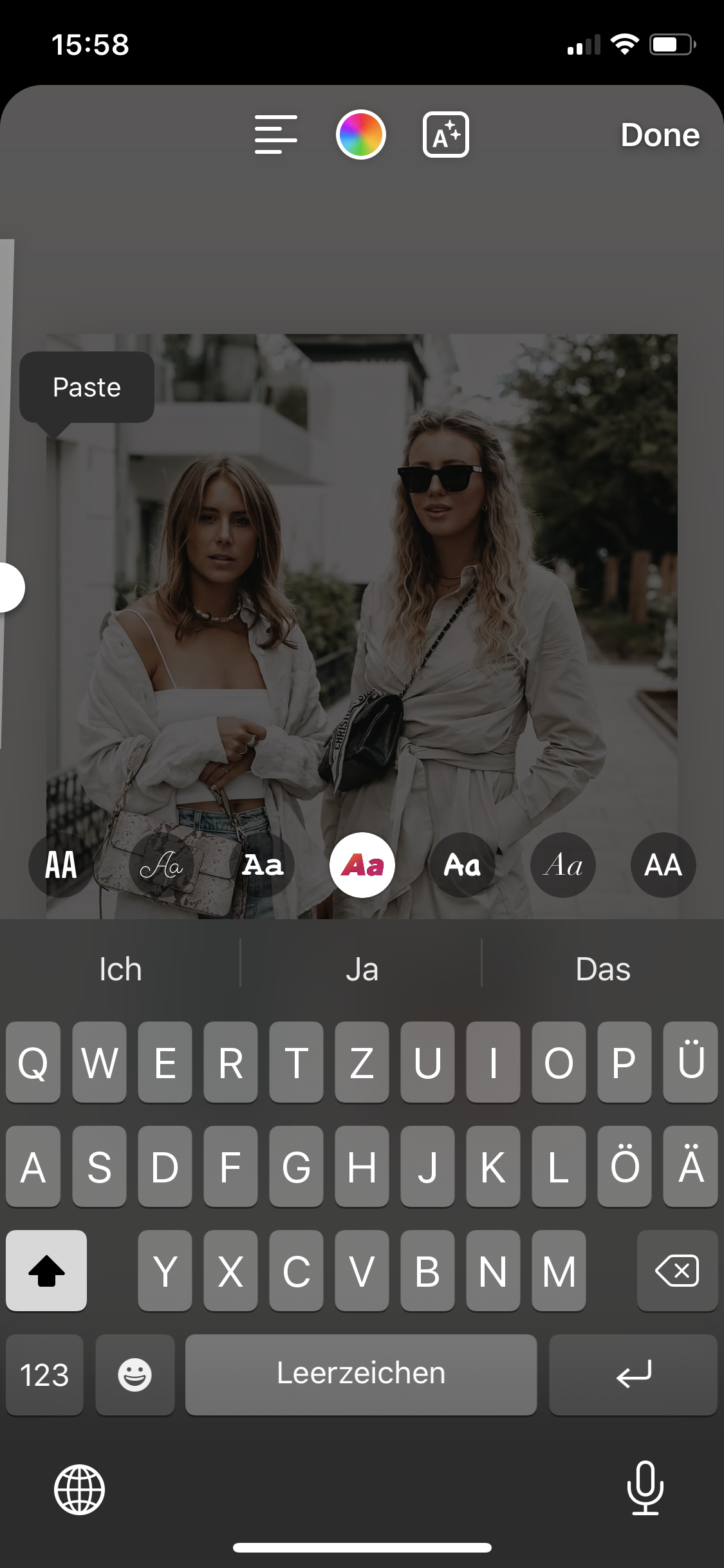Viewport: 724px width, 1568px height.
Task: Tap the Leerzeichen space bar
Action: tap(361, 1375)
